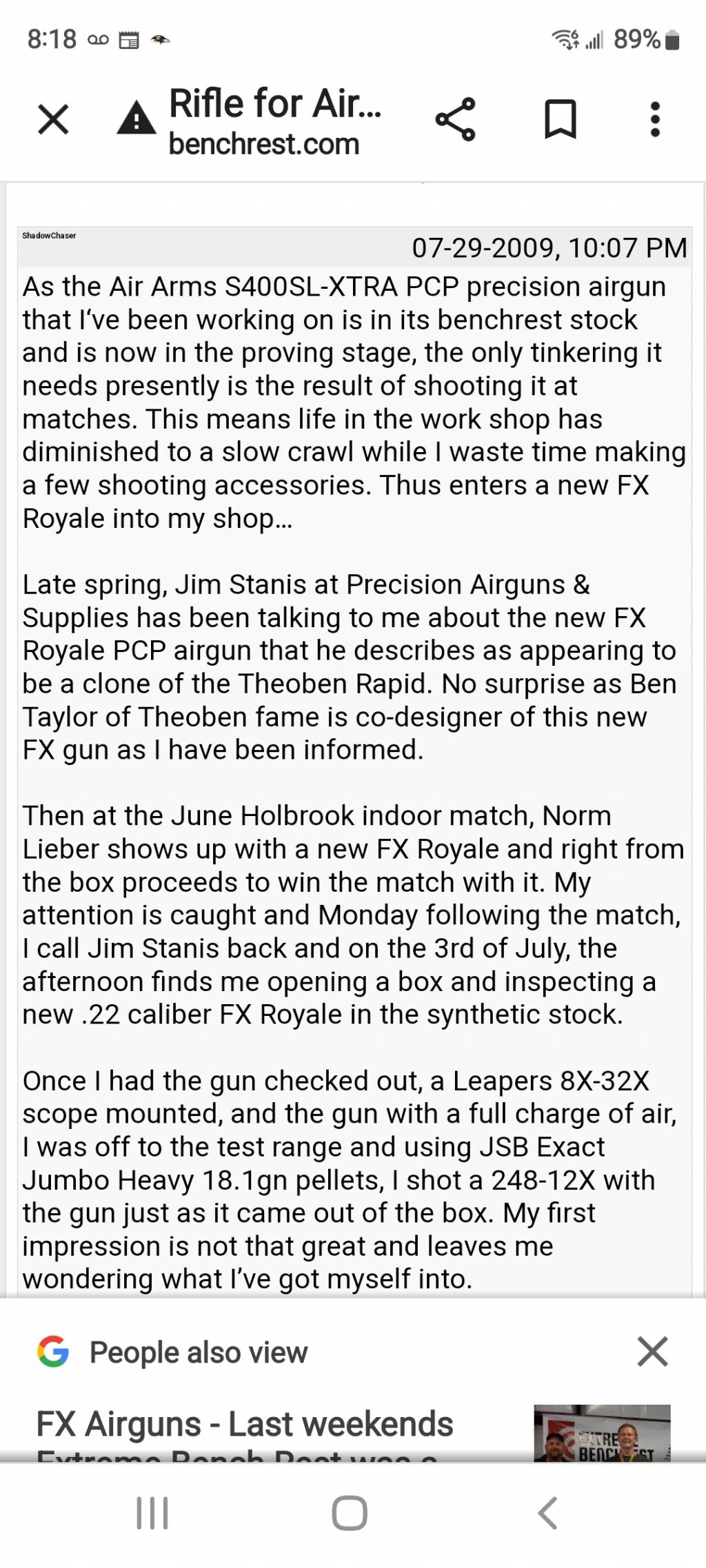
Task: Open the three-dot overflow menu
Action: click(655, 119)
